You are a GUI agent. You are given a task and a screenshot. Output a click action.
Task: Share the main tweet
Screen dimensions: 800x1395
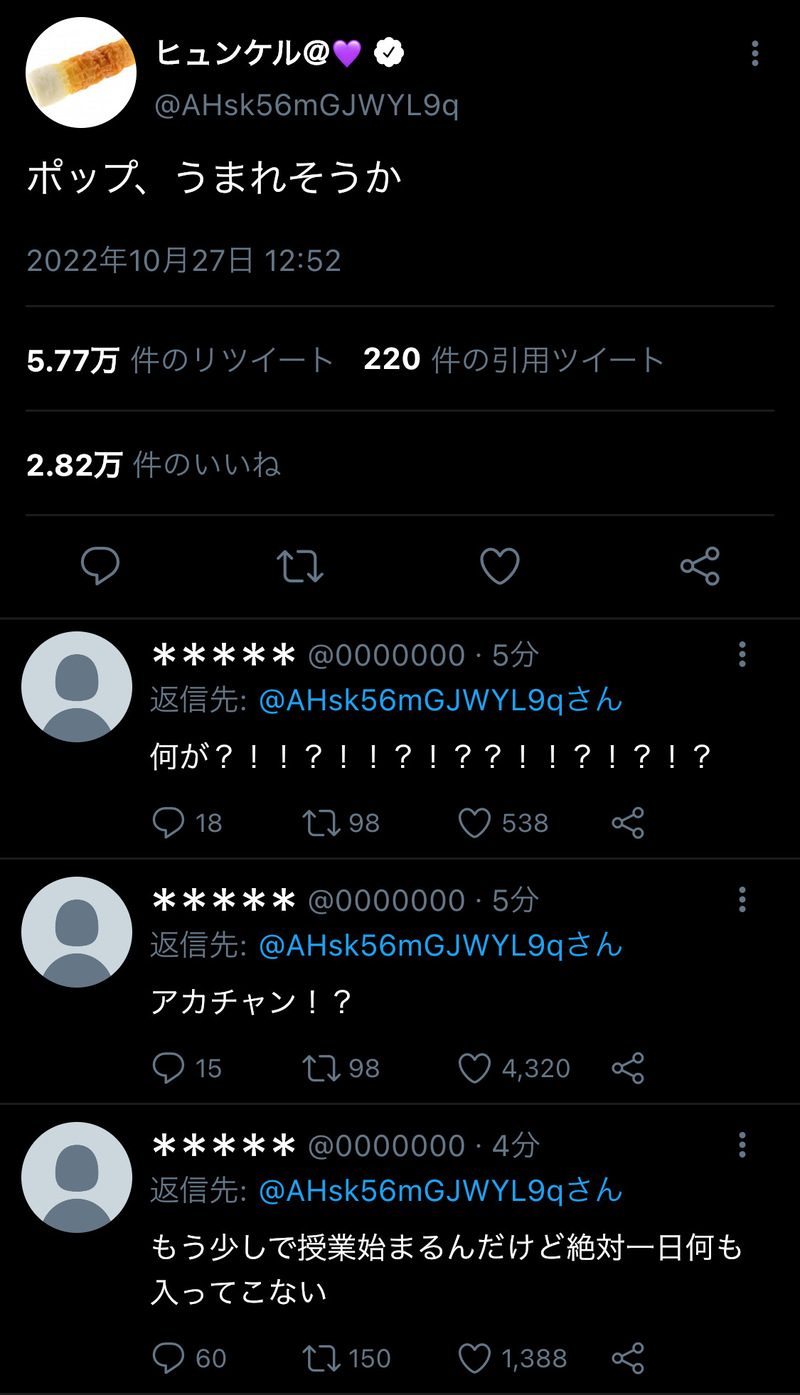[700, 566]
